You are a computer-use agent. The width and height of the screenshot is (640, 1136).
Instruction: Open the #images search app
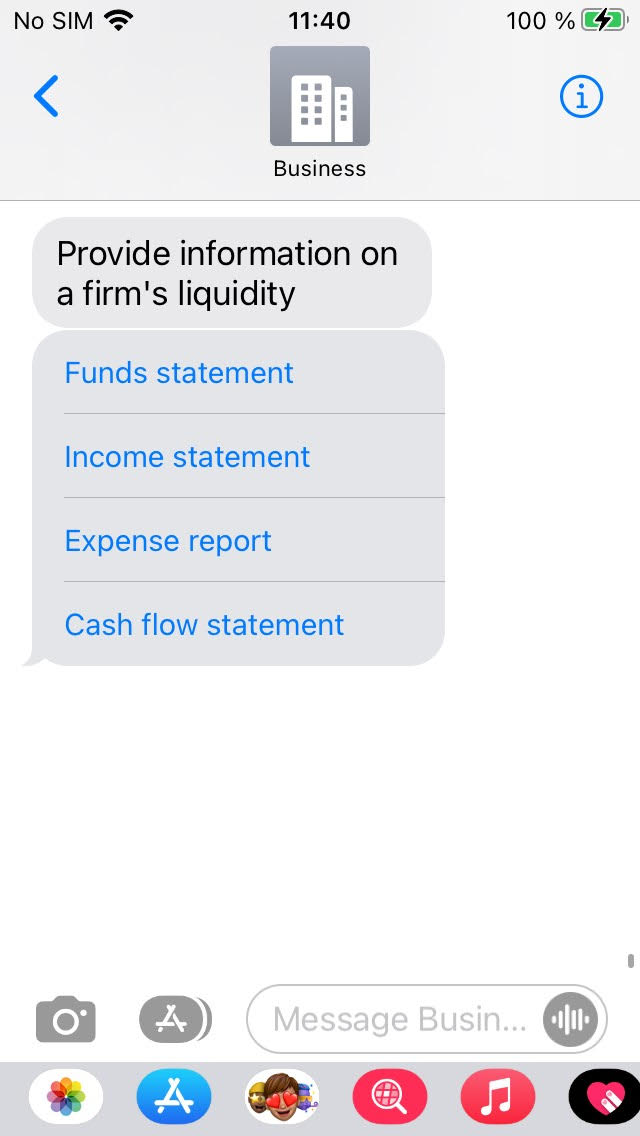click(x=390, y=1098)
